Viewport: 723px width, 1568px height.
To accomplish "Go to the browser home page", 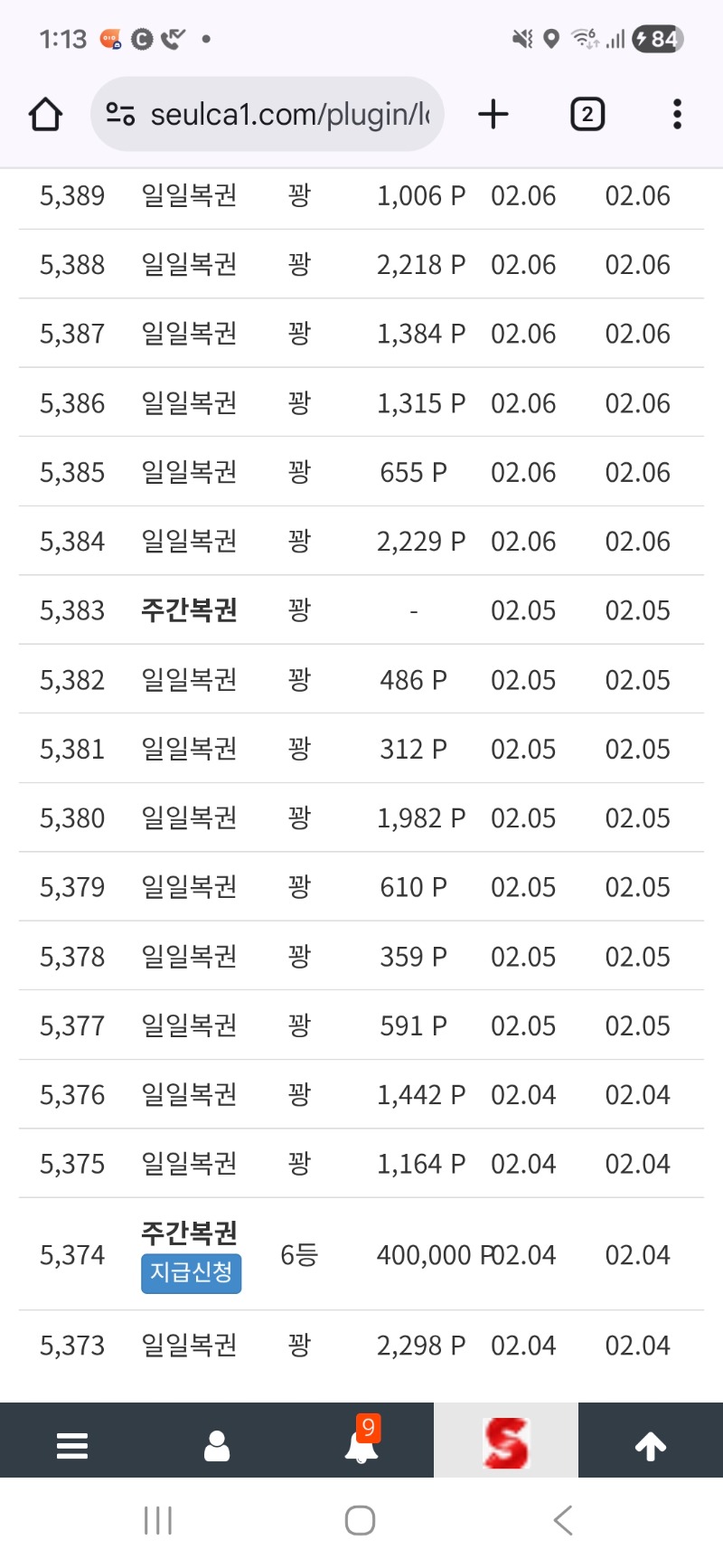I will point(45,115).
